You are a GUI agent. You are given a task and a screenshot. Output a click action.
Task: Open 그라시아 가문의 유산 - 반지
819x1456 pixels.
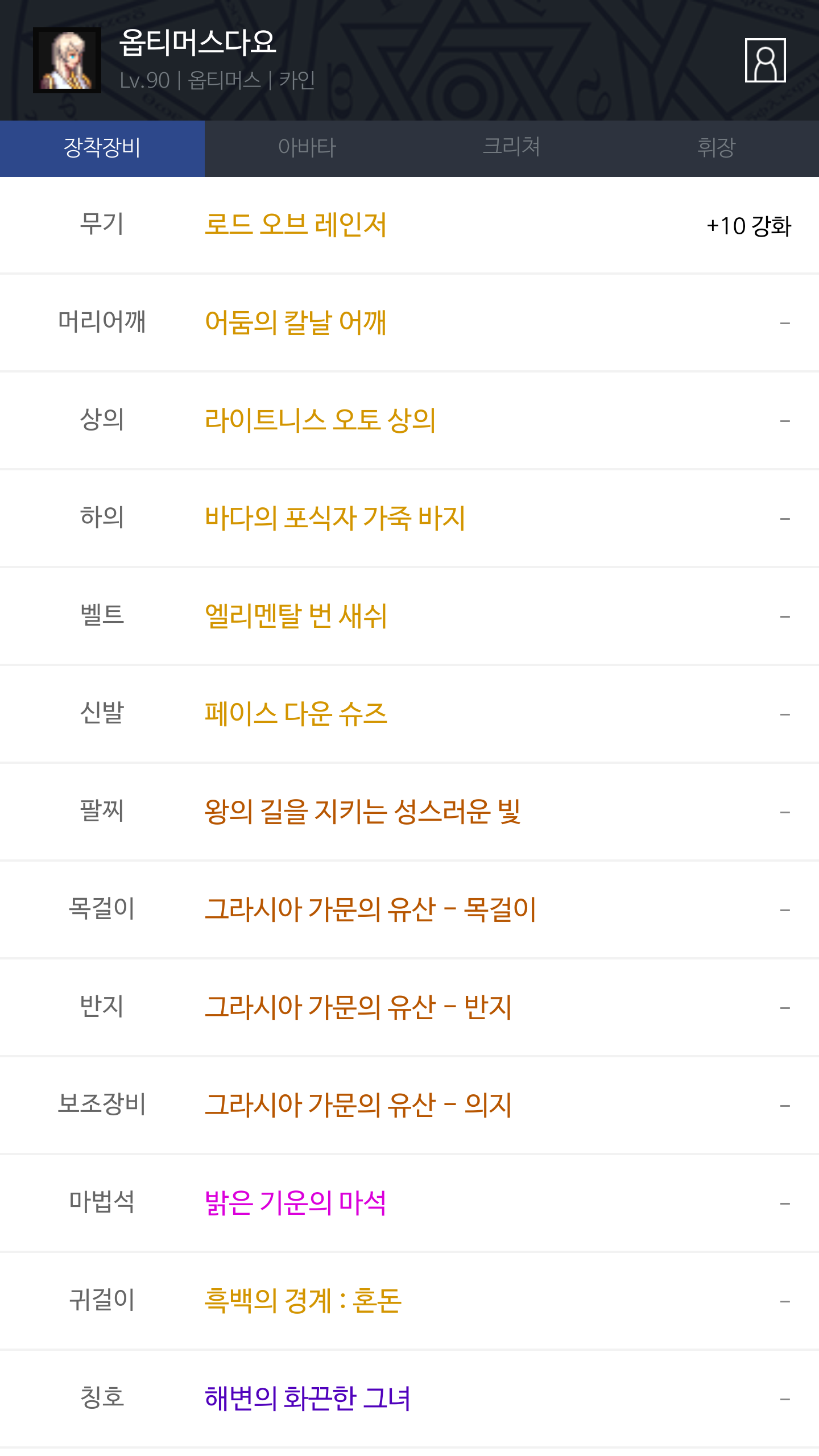358,1008
